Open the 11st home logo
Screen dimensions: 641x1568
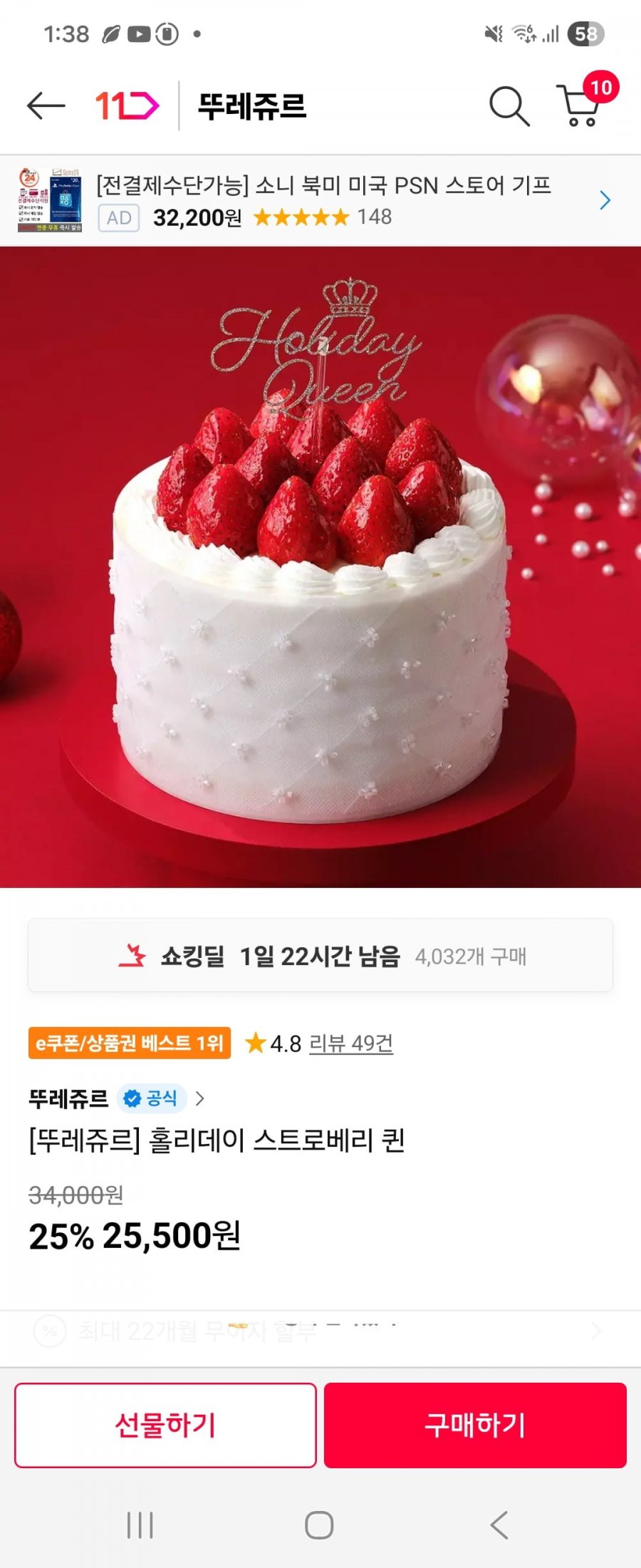click(x=127, y=106)
